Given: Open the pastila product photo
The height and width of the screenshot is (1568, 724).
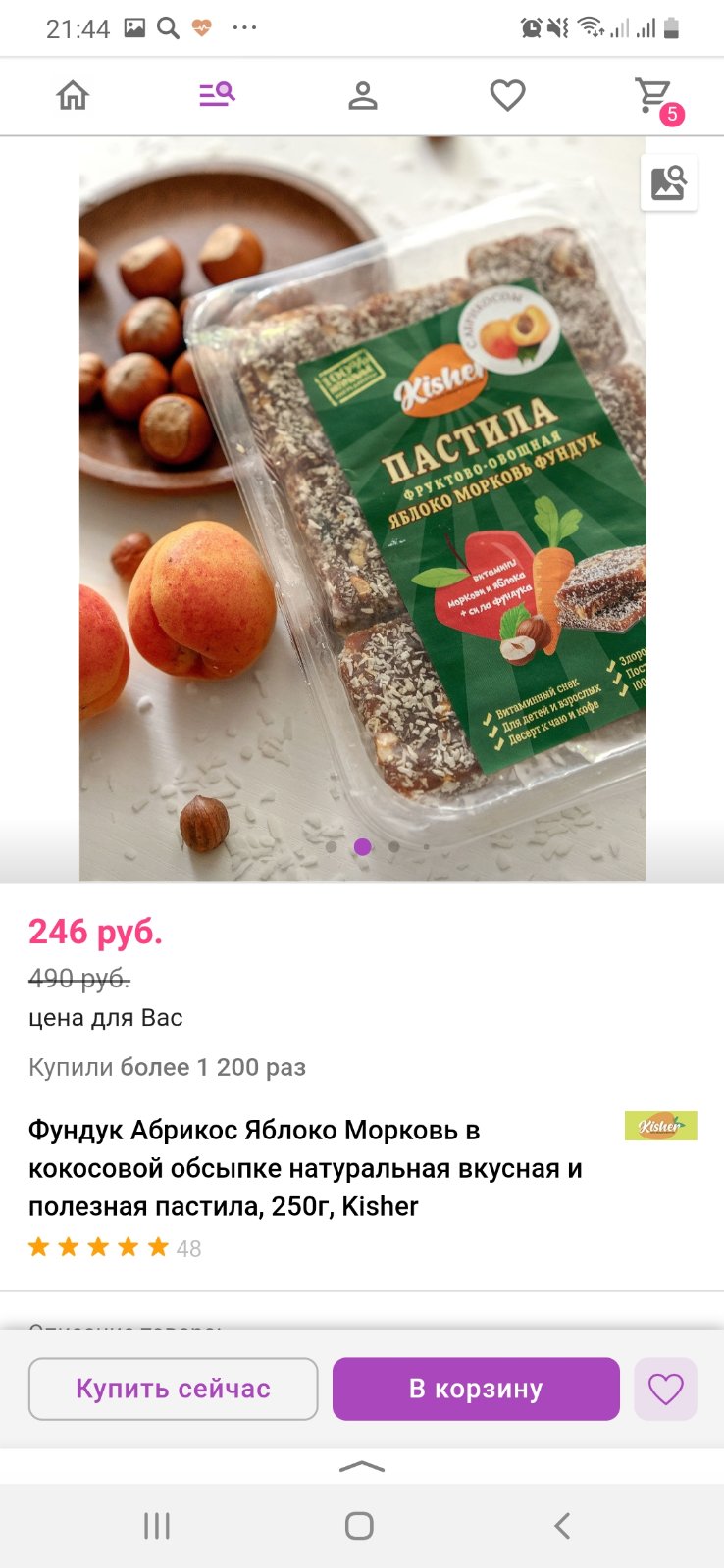Looking at the screenshot, I should click(362, 508).
